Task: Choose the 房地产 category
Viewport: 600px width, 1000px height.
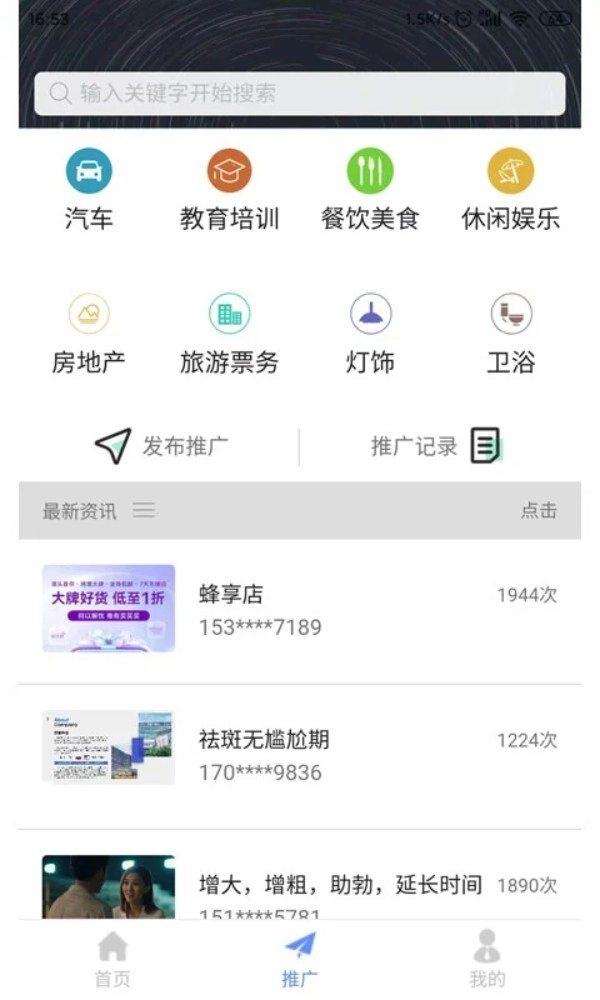Action: (x=89, y=334)
